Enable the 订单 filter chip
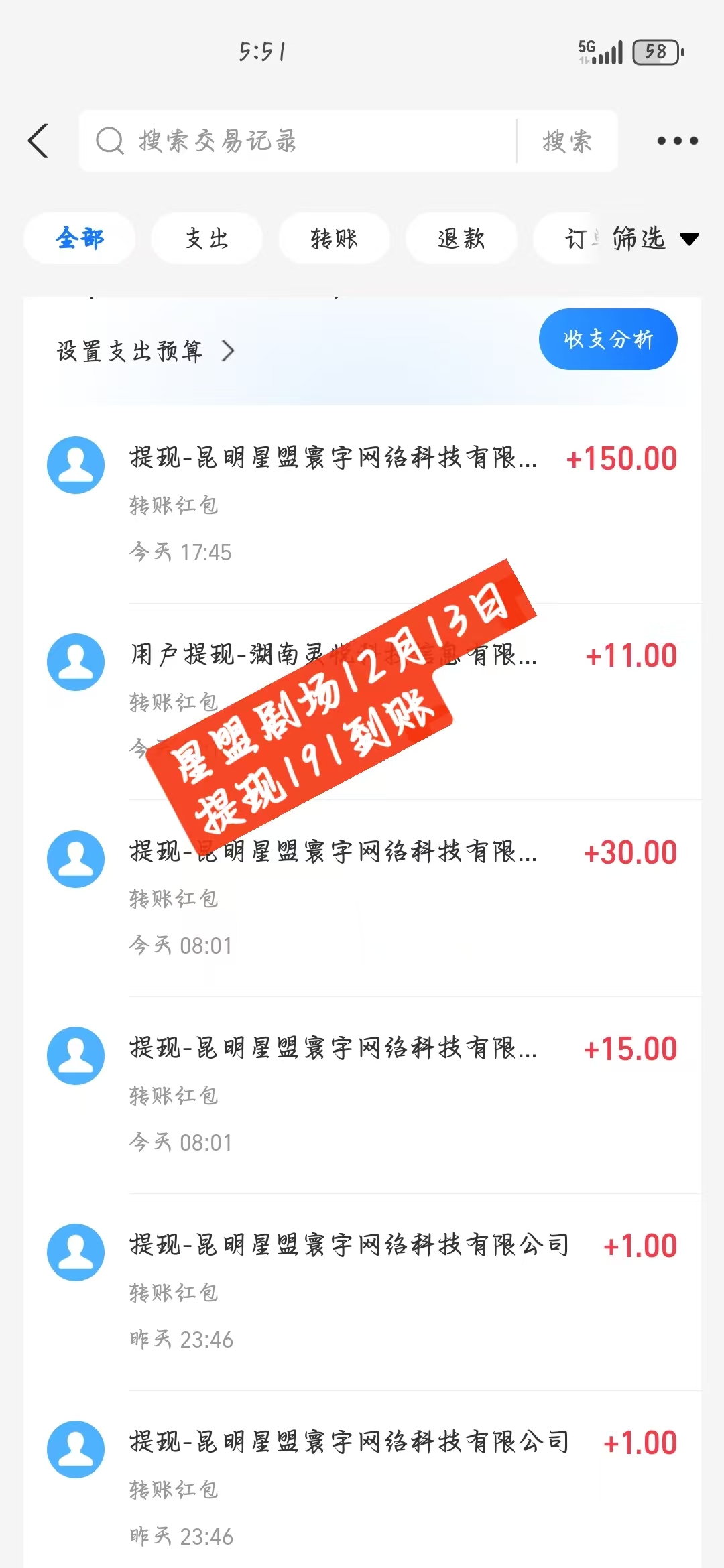This screenshot has height=1568, width=724. (577, 239)
